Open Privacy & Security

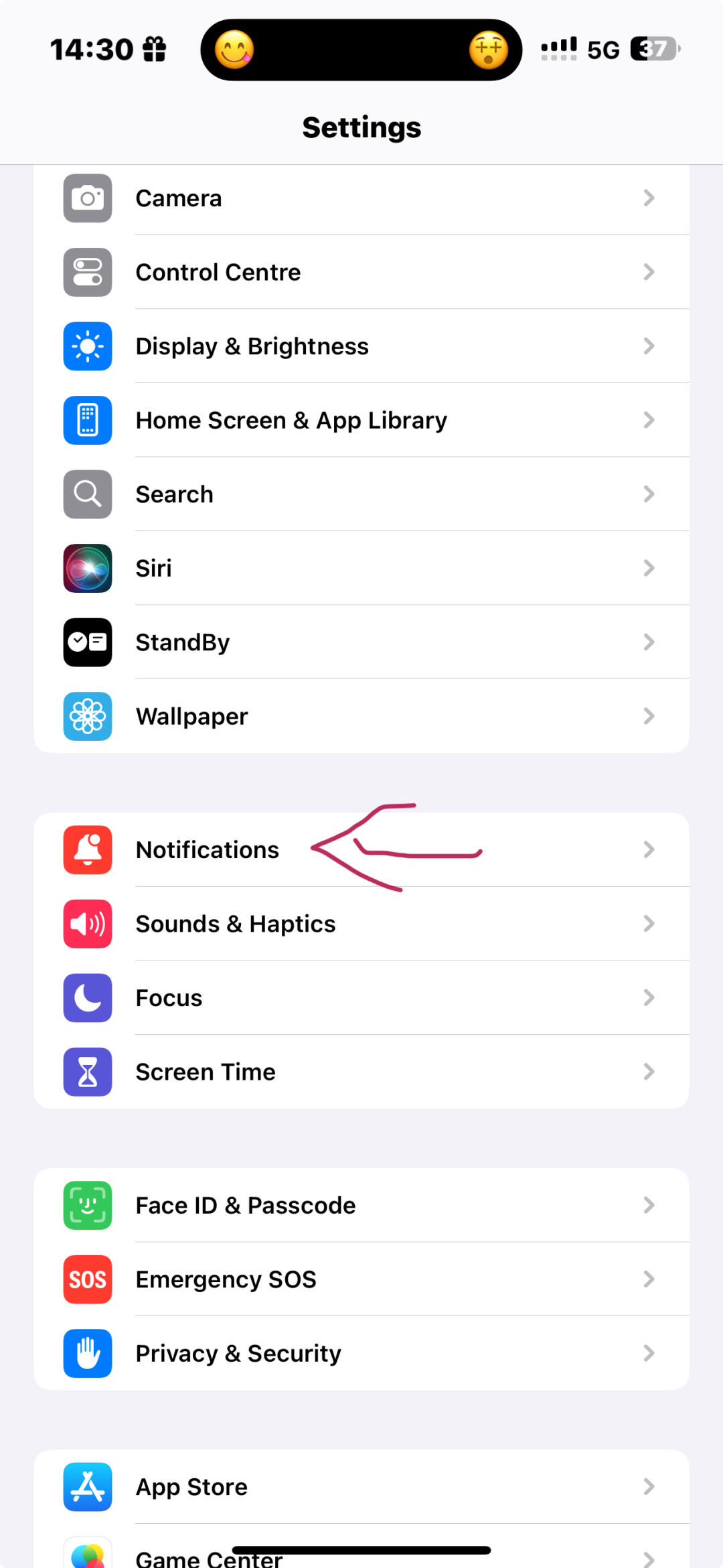(x=361, y=1353)
